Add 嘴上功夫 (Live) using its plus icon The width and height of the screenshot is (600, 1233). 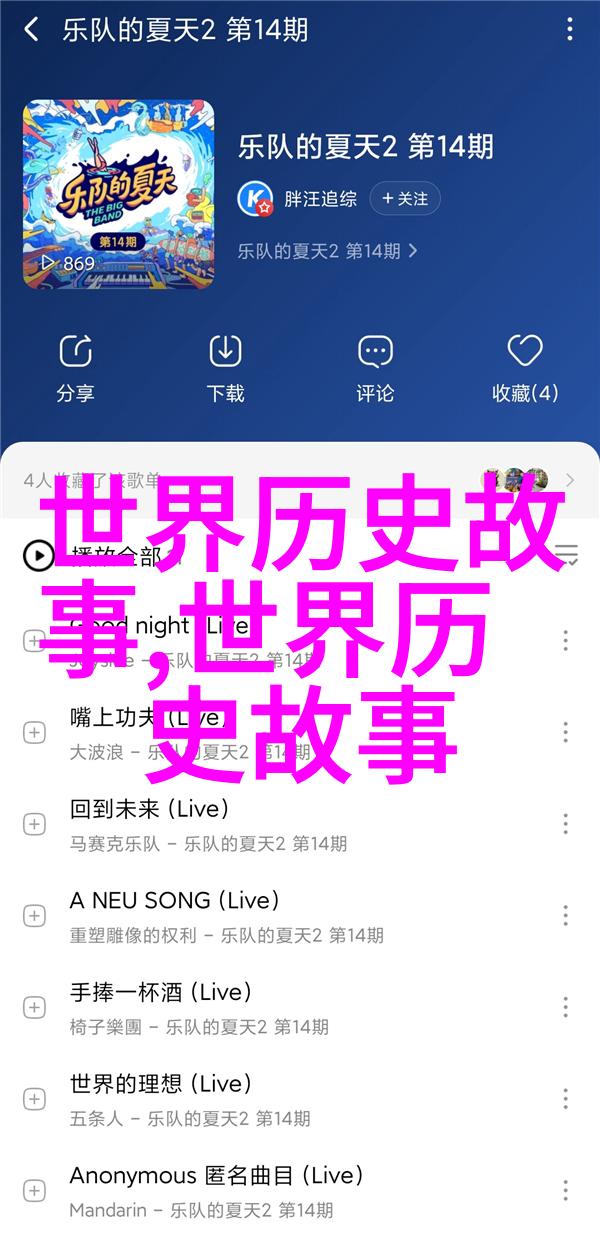34,732
